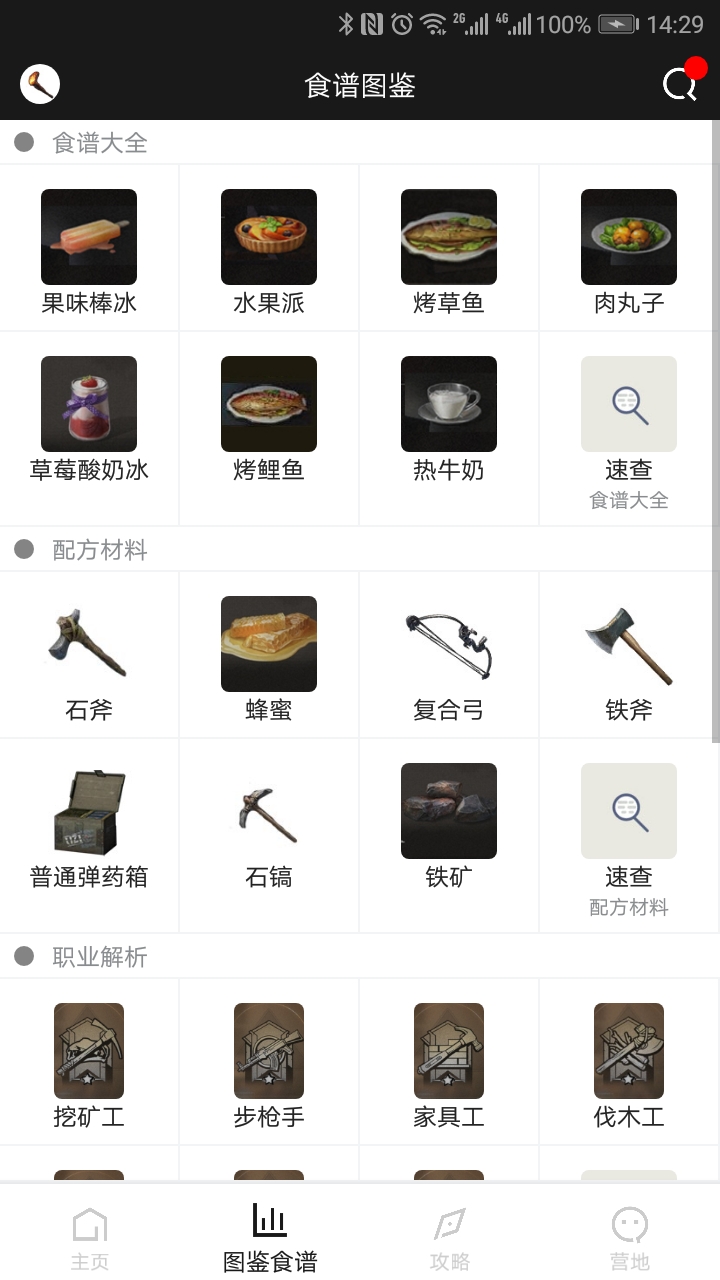Tap the 速查 quick-search icon under 配方材料
The image size is (720, 1280).
[x=629, y=811]
